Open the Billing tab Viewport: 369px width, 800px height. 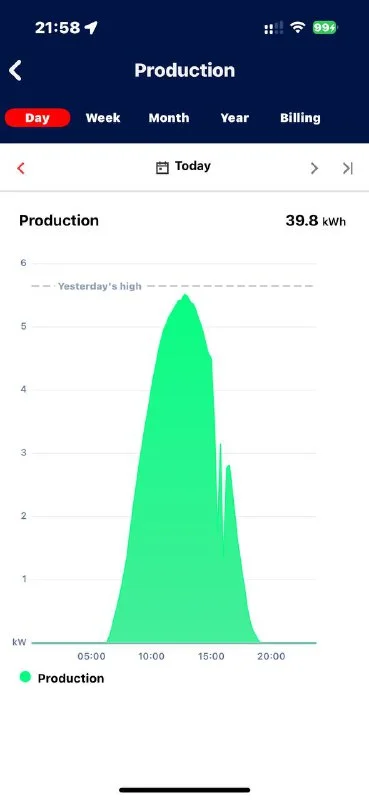[x=300, y=118]
